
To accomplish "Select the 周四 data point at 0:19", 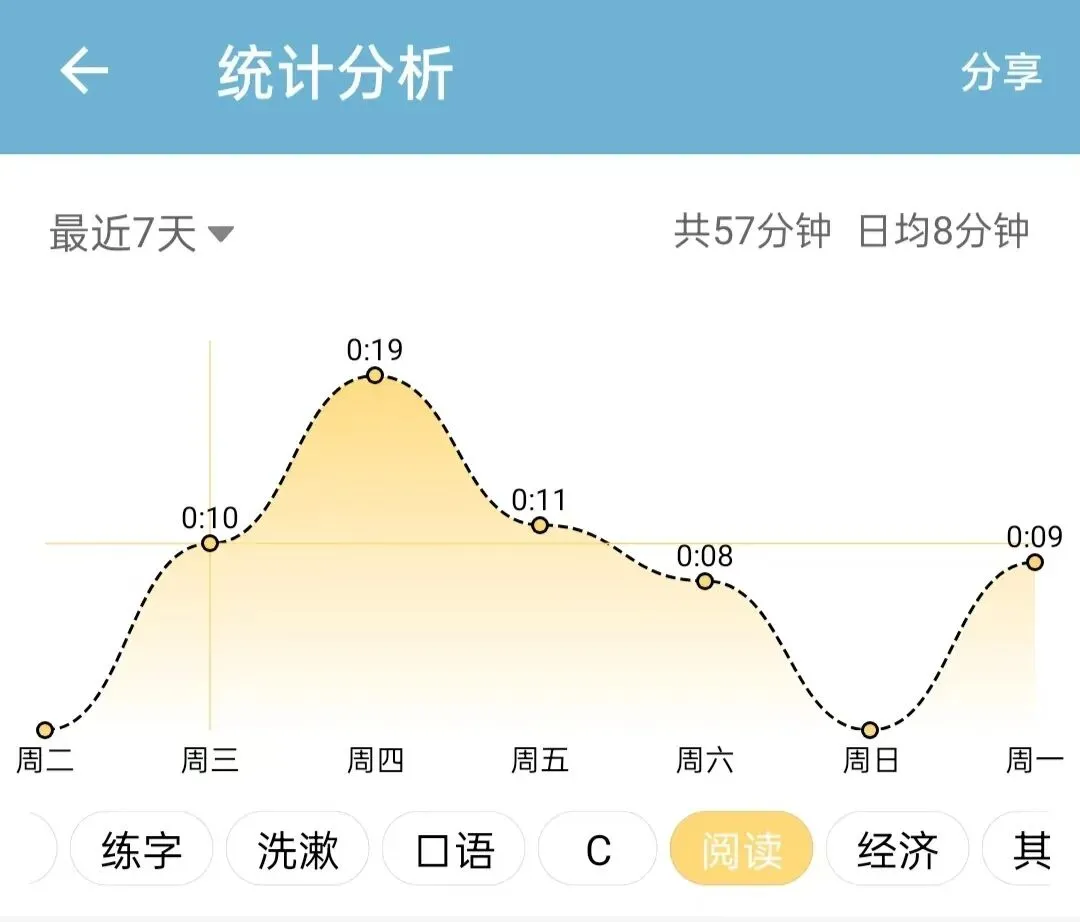I will coord(375,375).
